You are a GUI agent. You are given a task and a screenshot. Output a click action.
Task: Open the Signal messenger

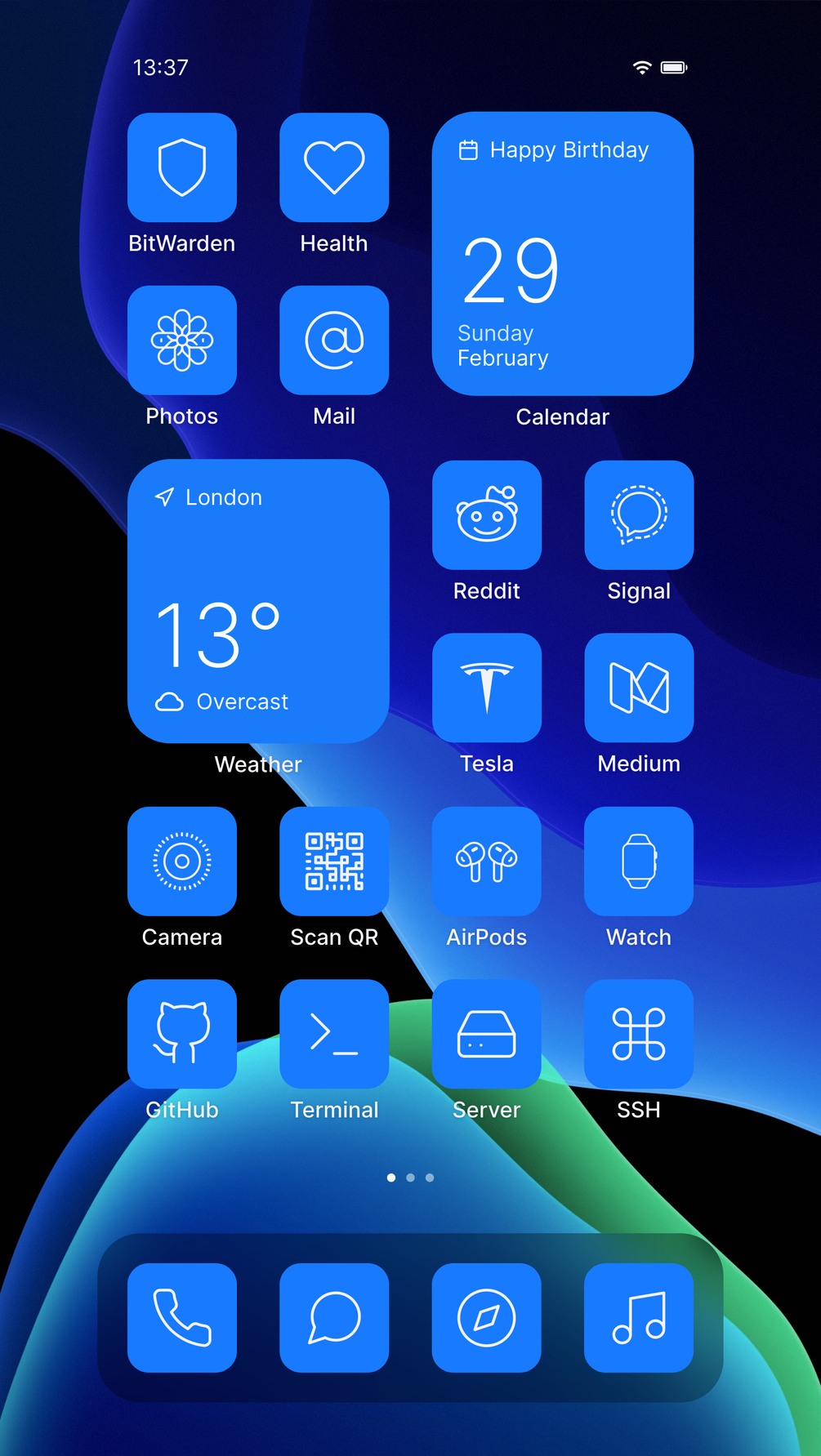pos(639,514)
